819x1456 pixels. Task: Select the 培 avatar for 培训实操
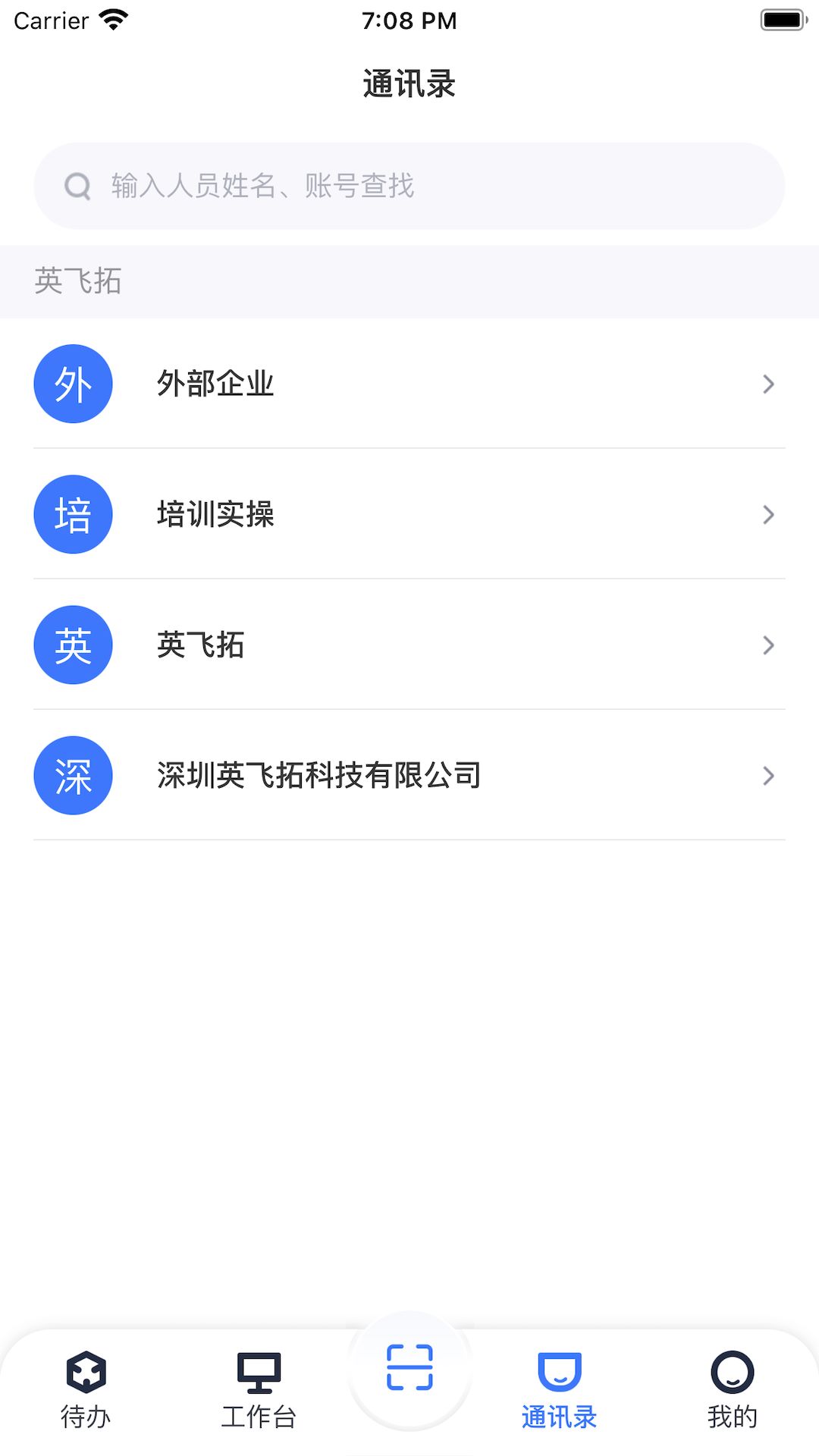72,514
